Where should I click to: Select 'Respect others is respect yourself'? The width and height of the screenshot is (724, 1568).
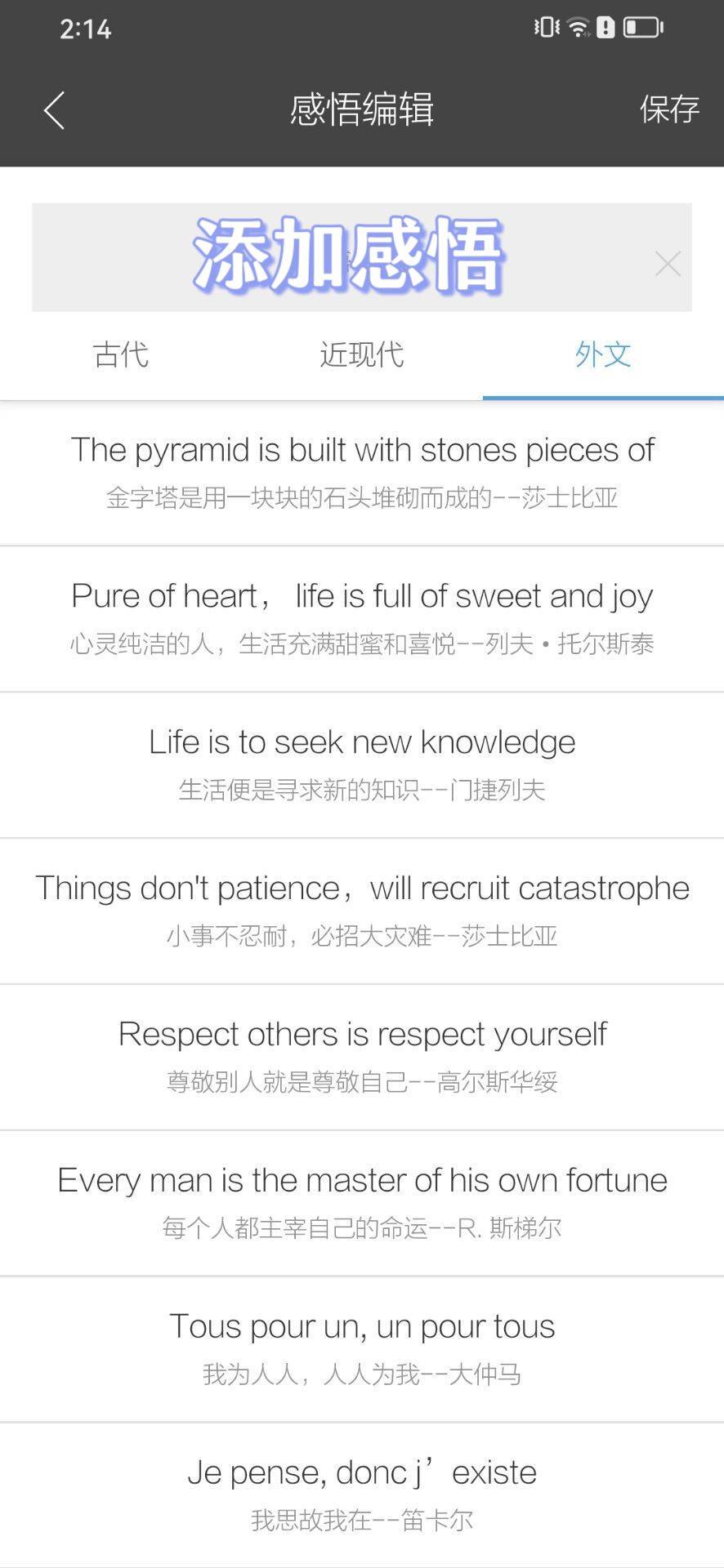pos(362,1057)
